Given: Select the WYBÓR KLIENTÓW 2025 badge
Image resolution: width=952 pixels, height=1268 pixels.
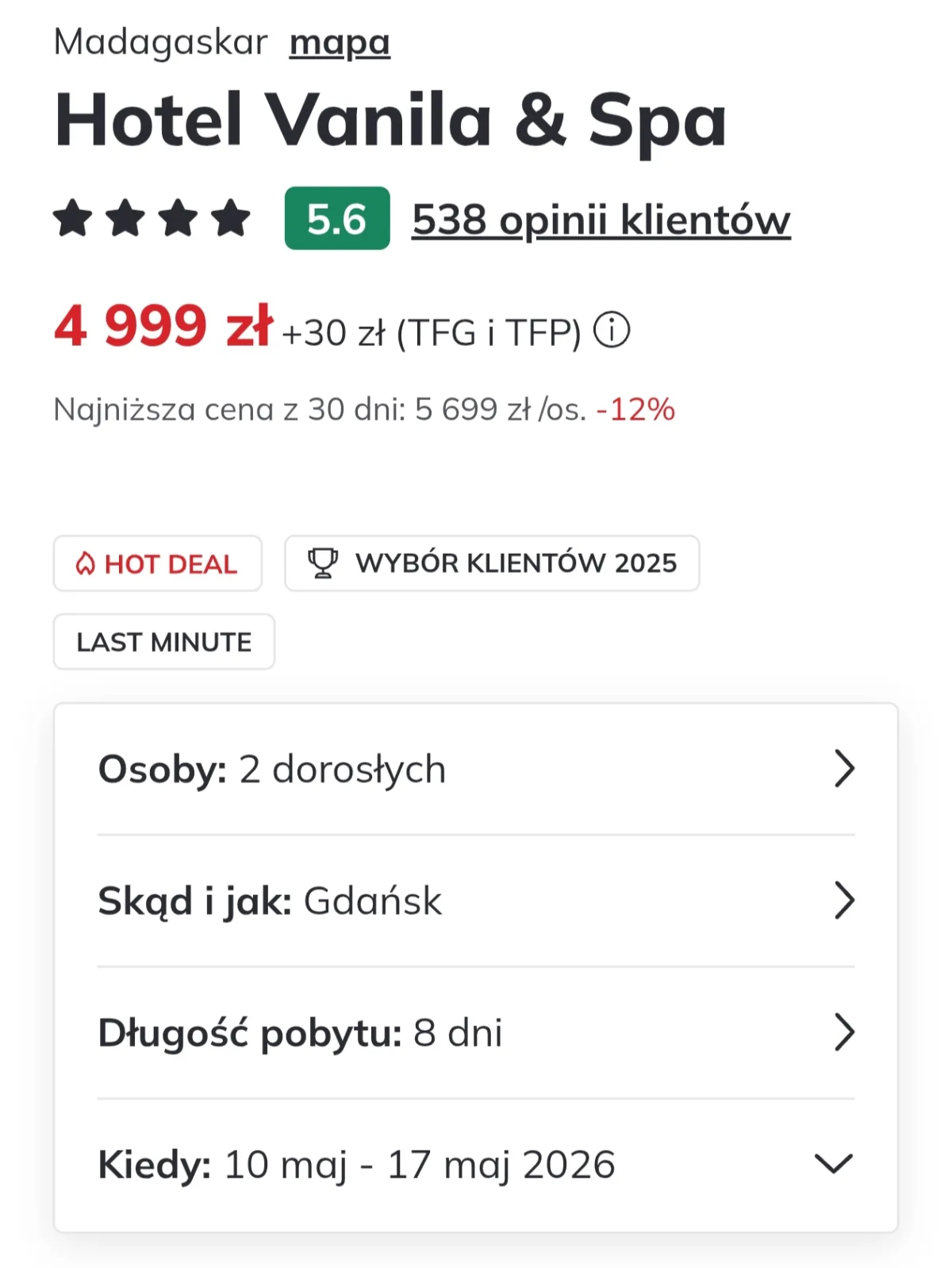Looking at the screenshot, I should pos(492,563).
